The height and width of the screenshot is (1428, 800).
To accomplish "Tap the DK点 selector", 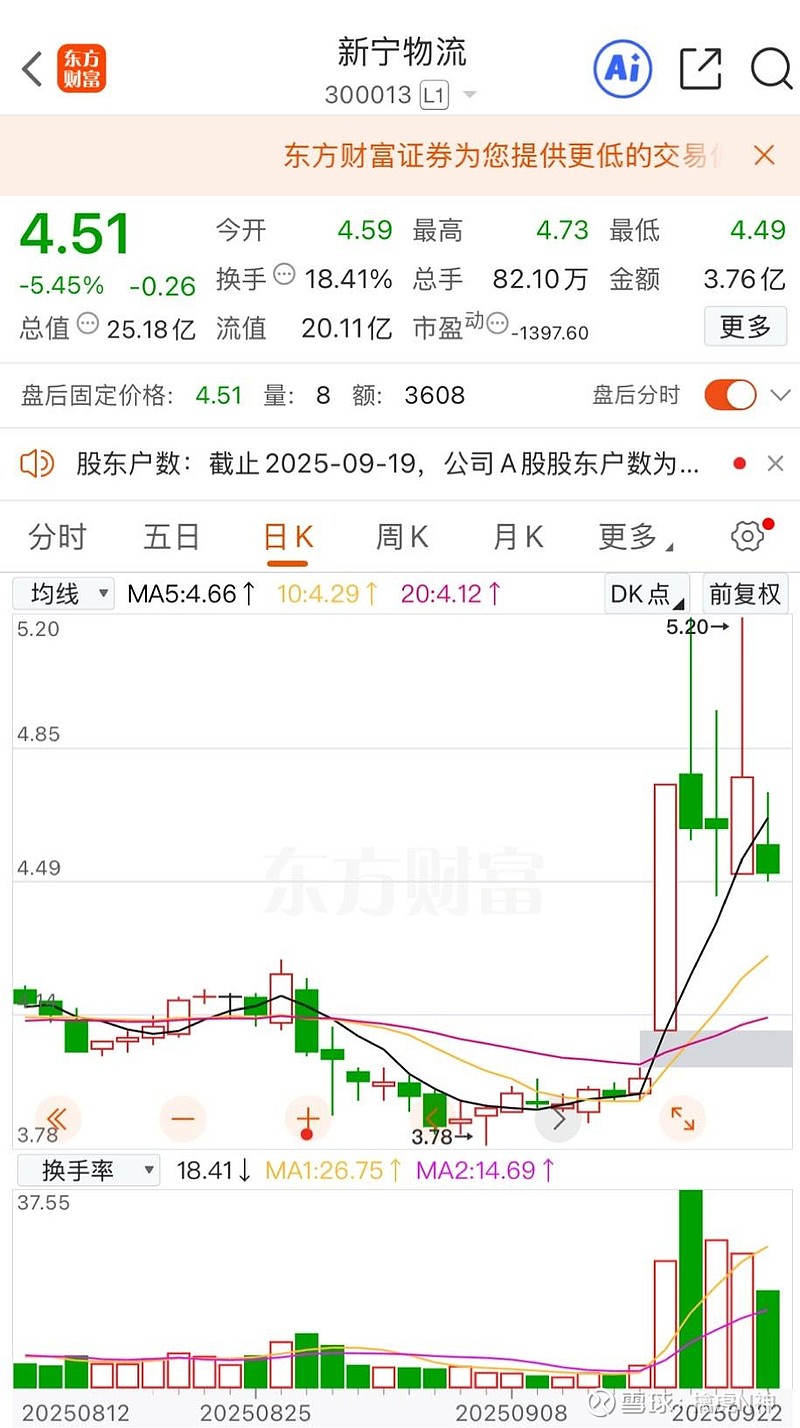I will 647,594.
